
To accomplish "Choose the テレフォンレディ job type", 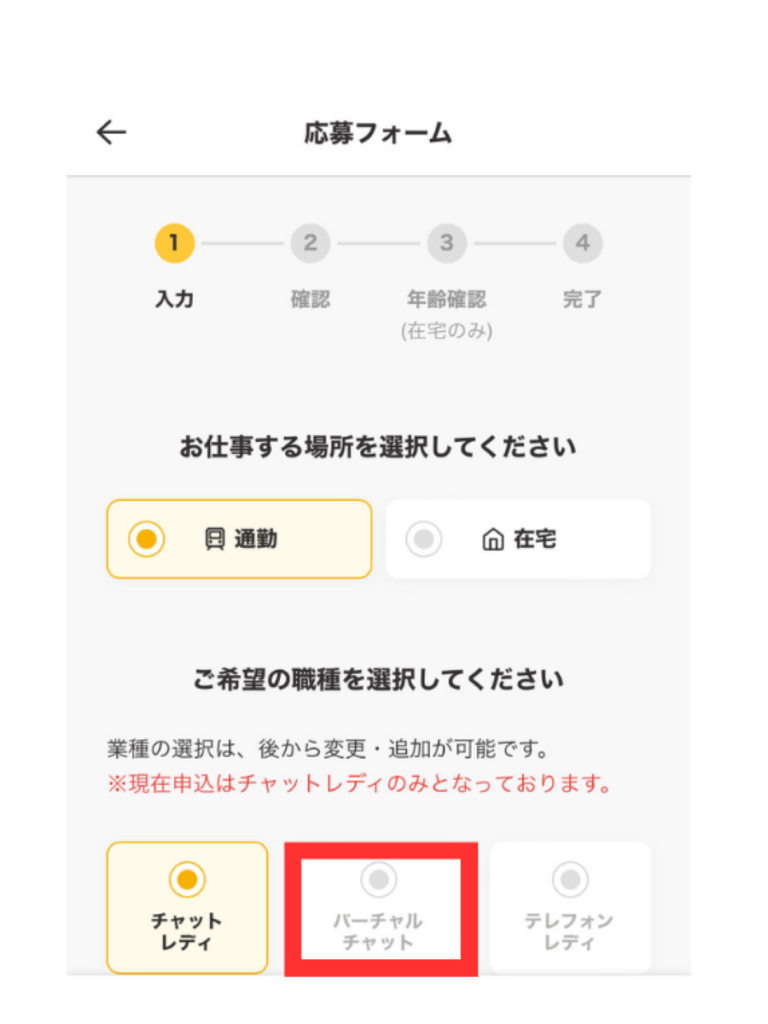I will point(569,907).
